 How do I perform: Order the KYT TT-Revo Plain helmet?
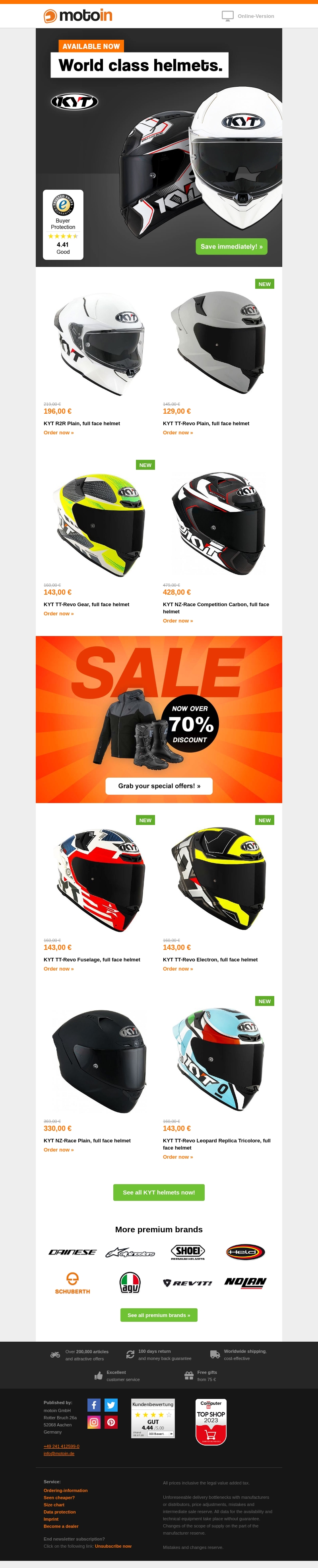coord(178,433)
